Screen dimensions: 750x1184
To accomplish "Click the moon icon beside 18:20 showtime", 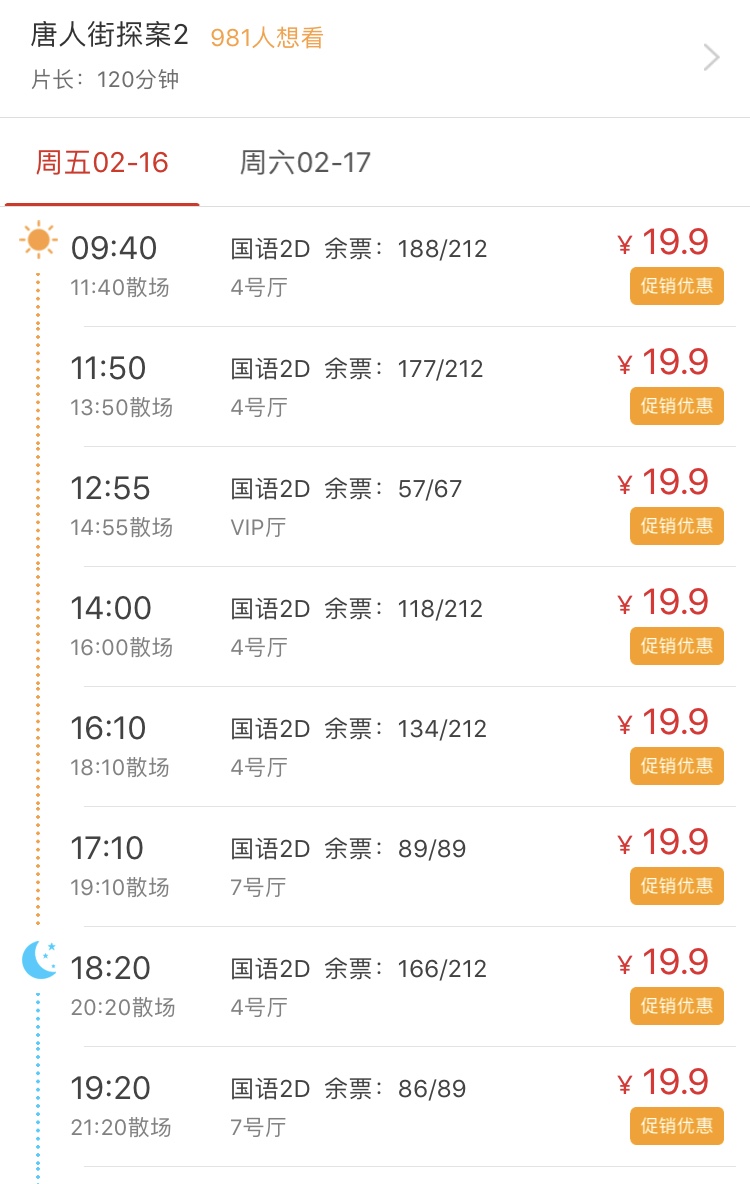I will [x=40, y=963].
